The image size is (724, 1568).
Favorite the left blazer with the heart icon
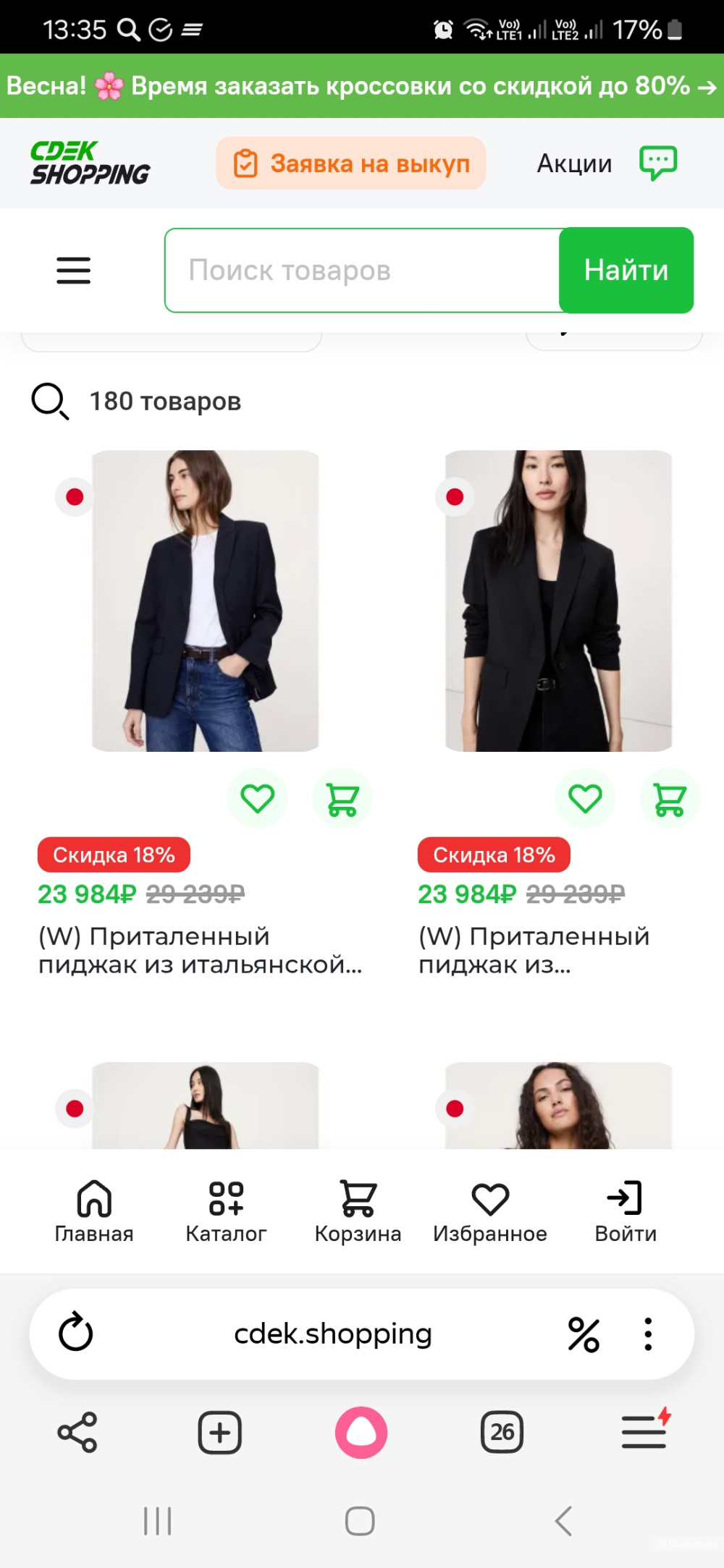(x=257, y=798)
